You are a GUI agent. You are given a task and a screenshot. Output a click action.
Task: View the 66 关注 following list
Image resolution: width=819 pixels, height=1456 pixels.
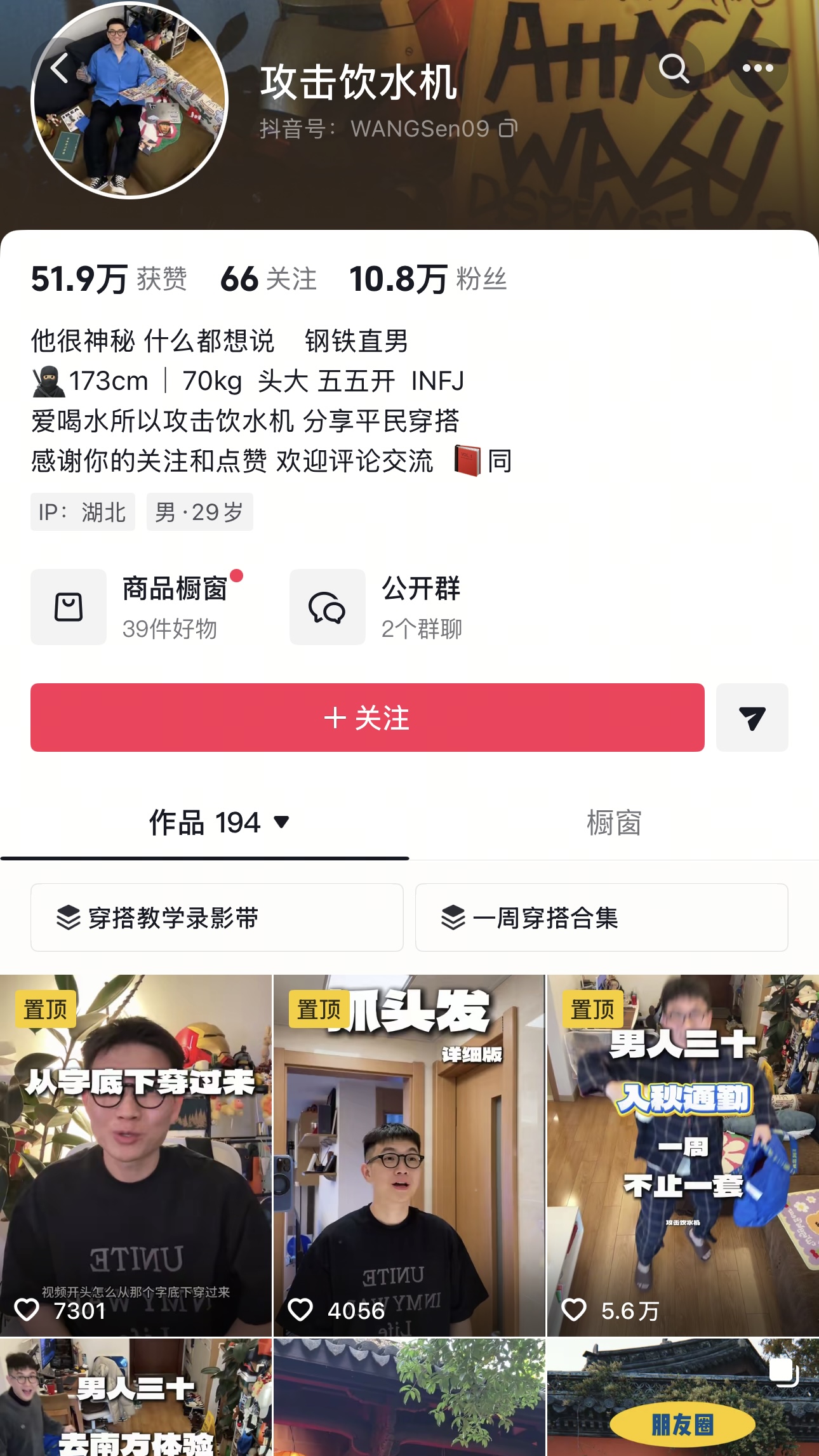(268, 279)
